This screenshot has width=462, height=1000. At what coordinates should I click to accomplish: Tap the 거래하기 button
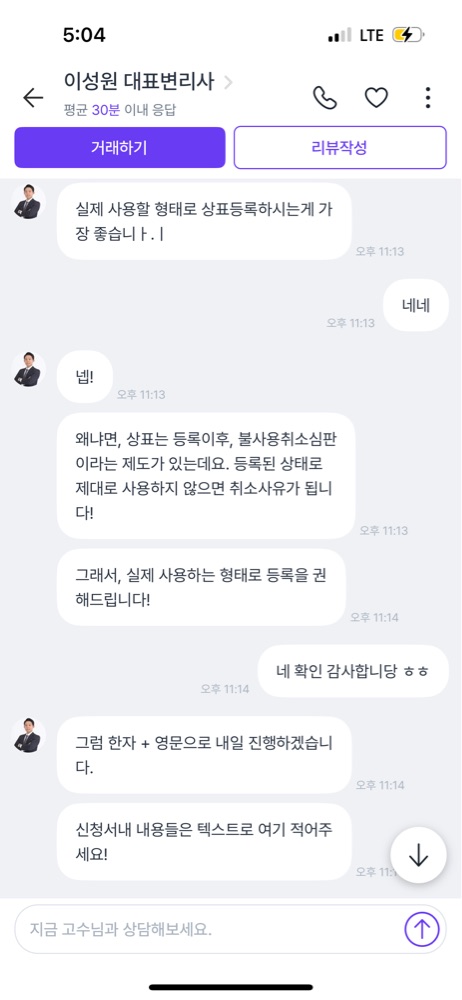(x=120, y=147)
